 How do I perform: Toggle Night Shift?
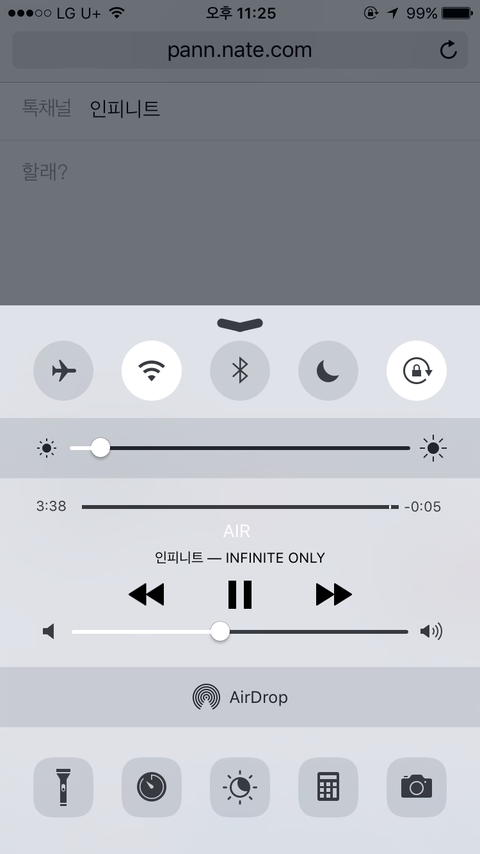240,787
